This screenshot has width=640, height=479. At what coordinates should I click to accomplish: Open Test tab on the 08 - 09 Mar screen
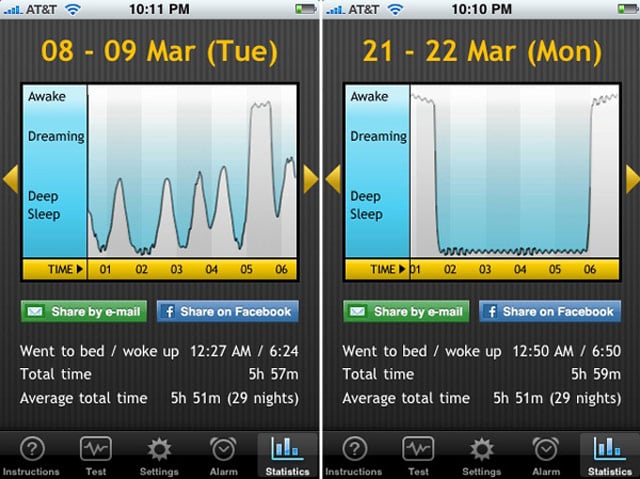click(96, 456)
